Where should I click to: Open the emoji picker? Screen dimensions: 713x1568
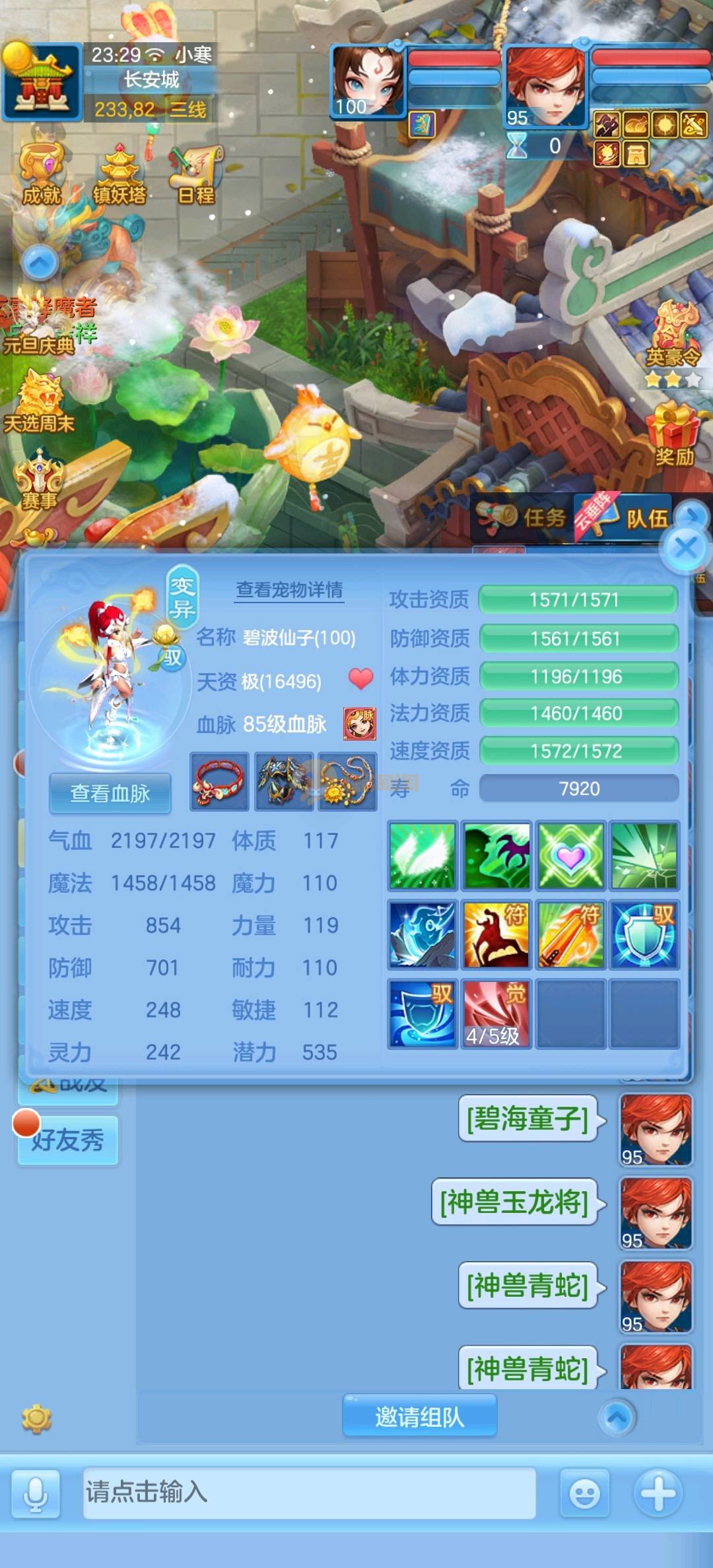(584, 1493)
